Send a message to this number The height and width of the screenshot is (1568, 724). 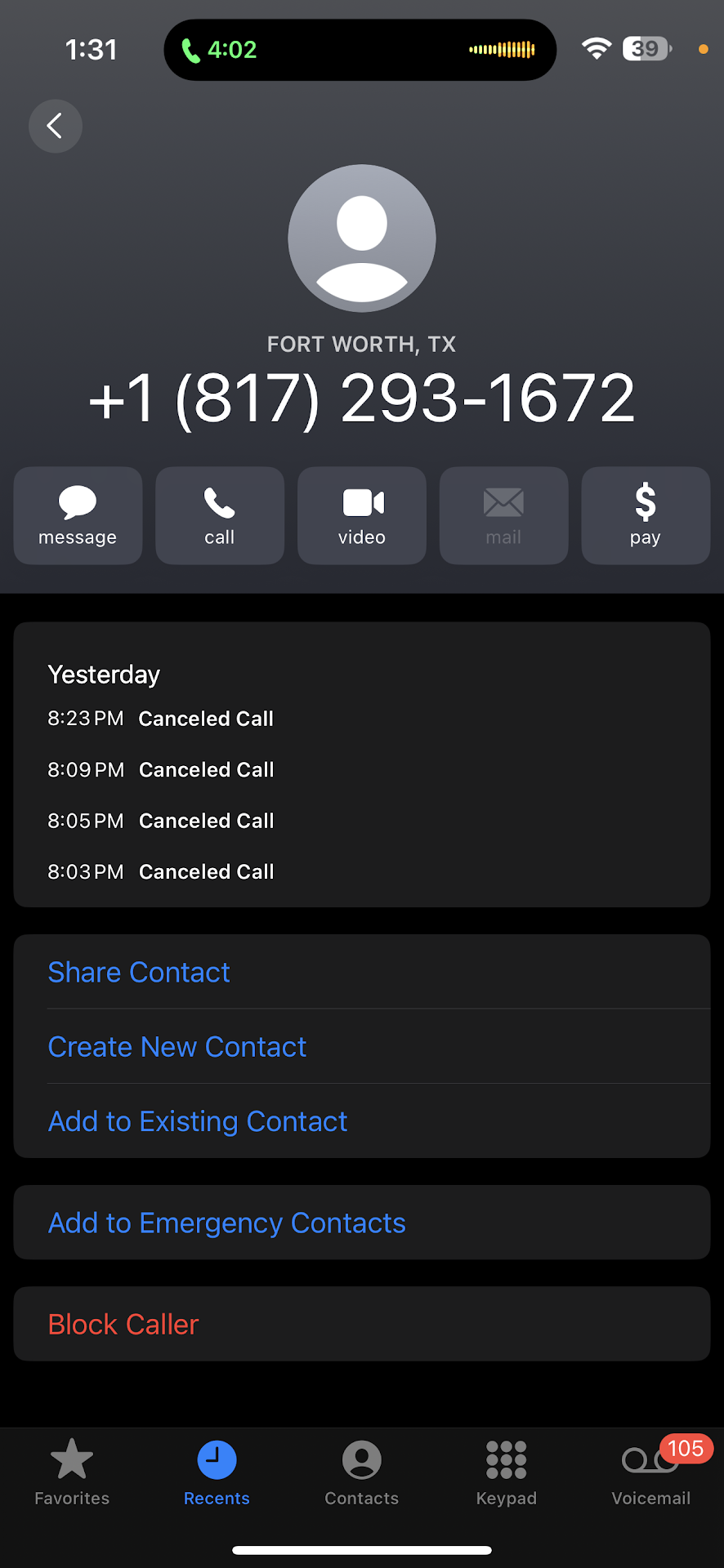point(78,515)
